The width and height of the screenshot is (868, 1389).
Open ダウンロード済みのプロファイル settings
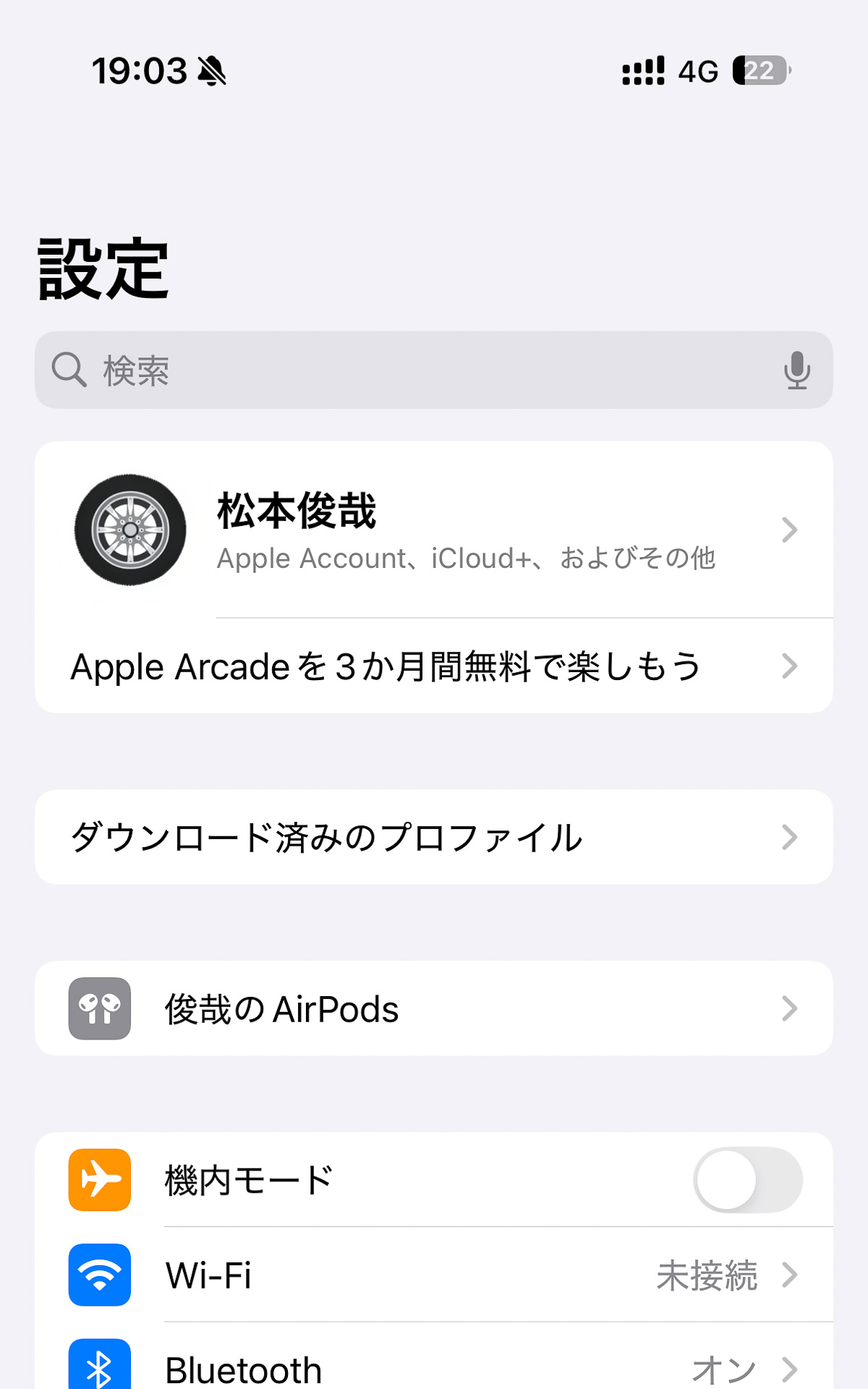[434, 836]
